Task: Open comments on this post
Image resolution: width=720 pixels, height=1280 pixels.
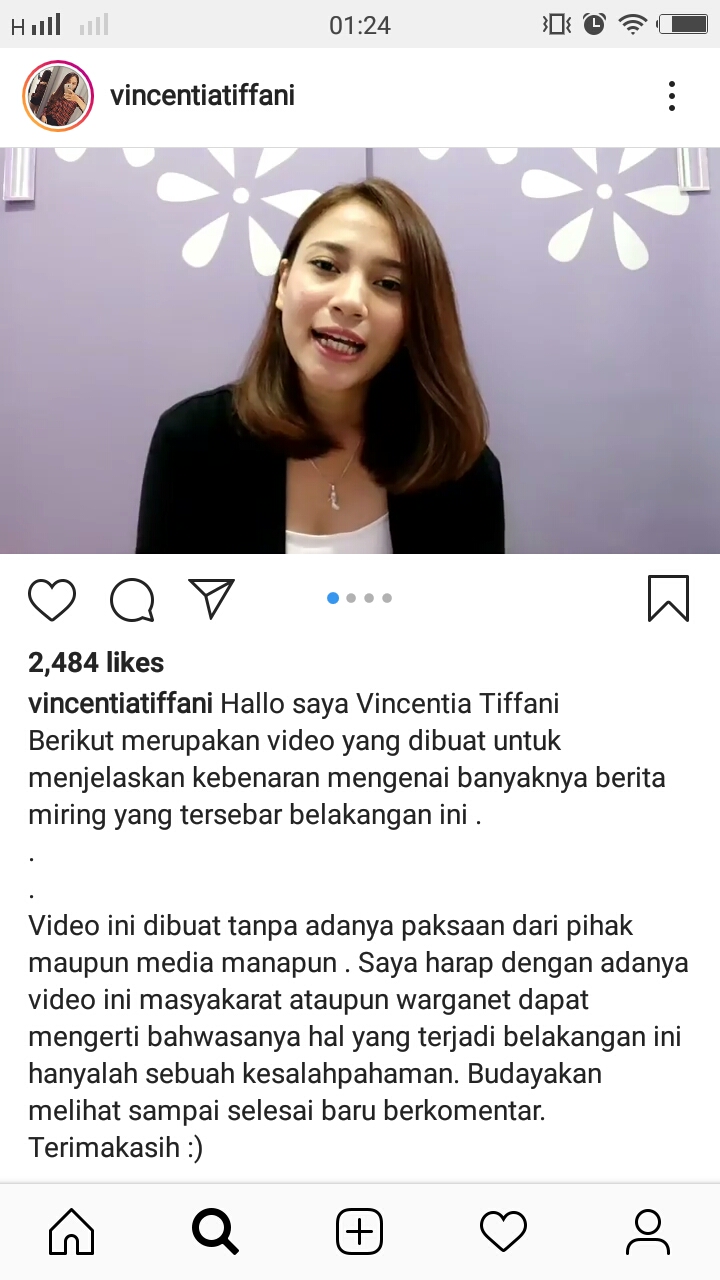Action: click(x=132, y=600)
